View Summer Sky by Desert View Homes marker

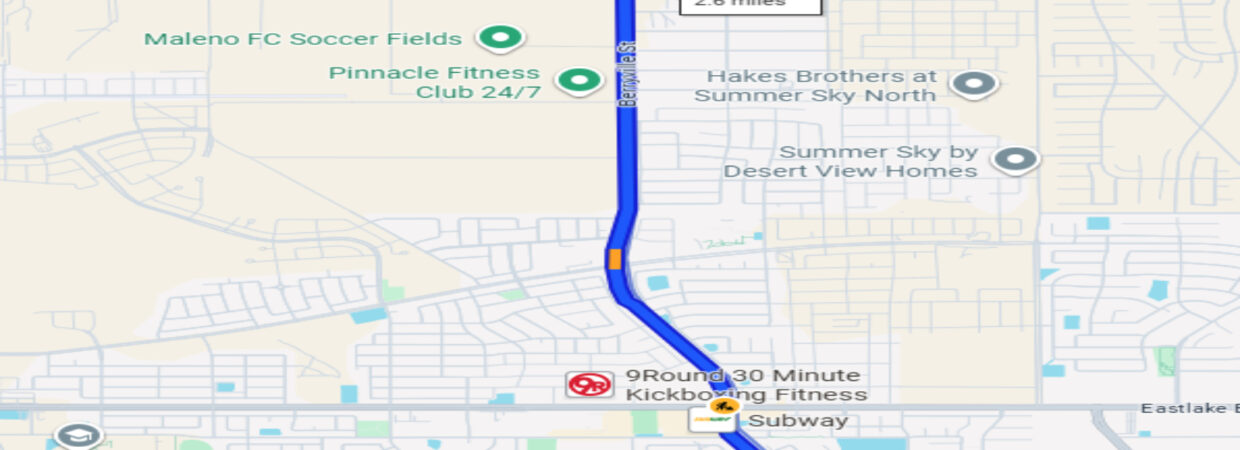1016,159
